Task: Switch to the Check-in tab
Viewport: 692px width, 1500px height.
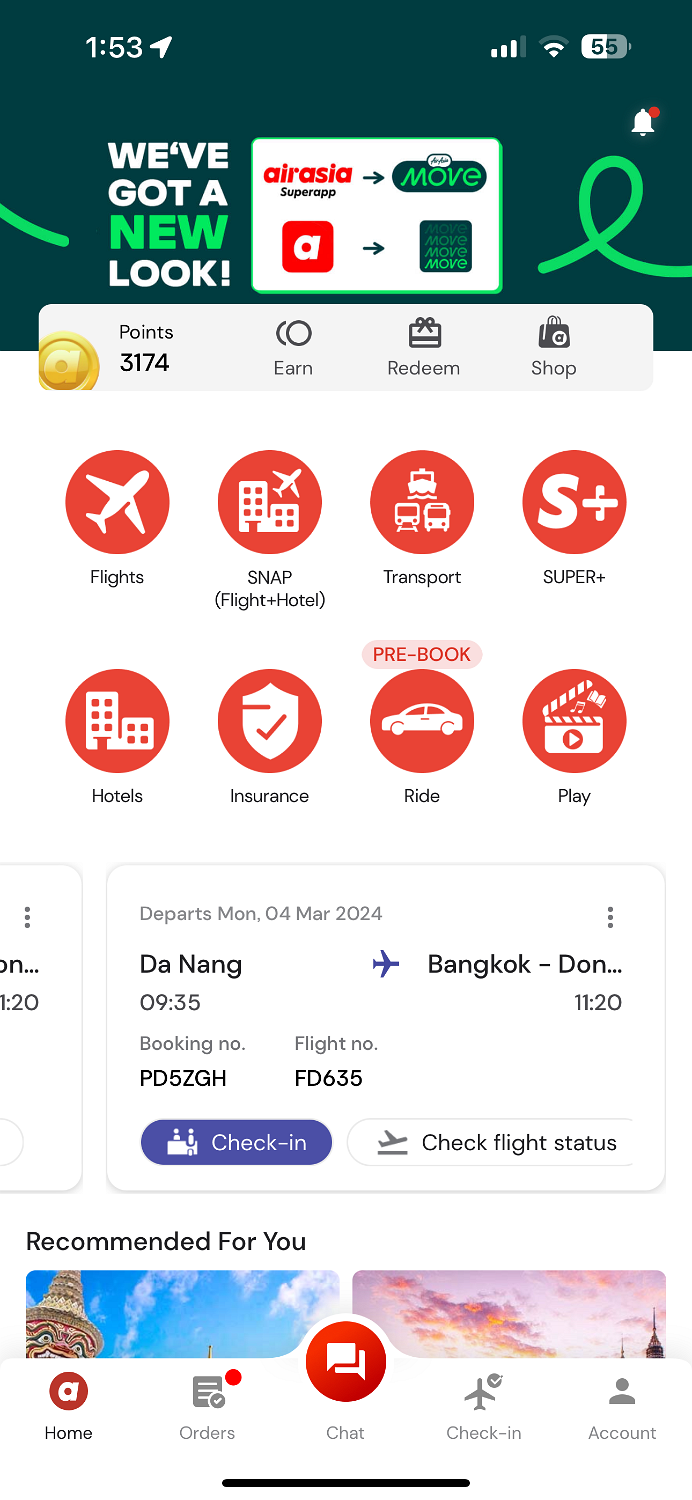Action: (484, 1407)
